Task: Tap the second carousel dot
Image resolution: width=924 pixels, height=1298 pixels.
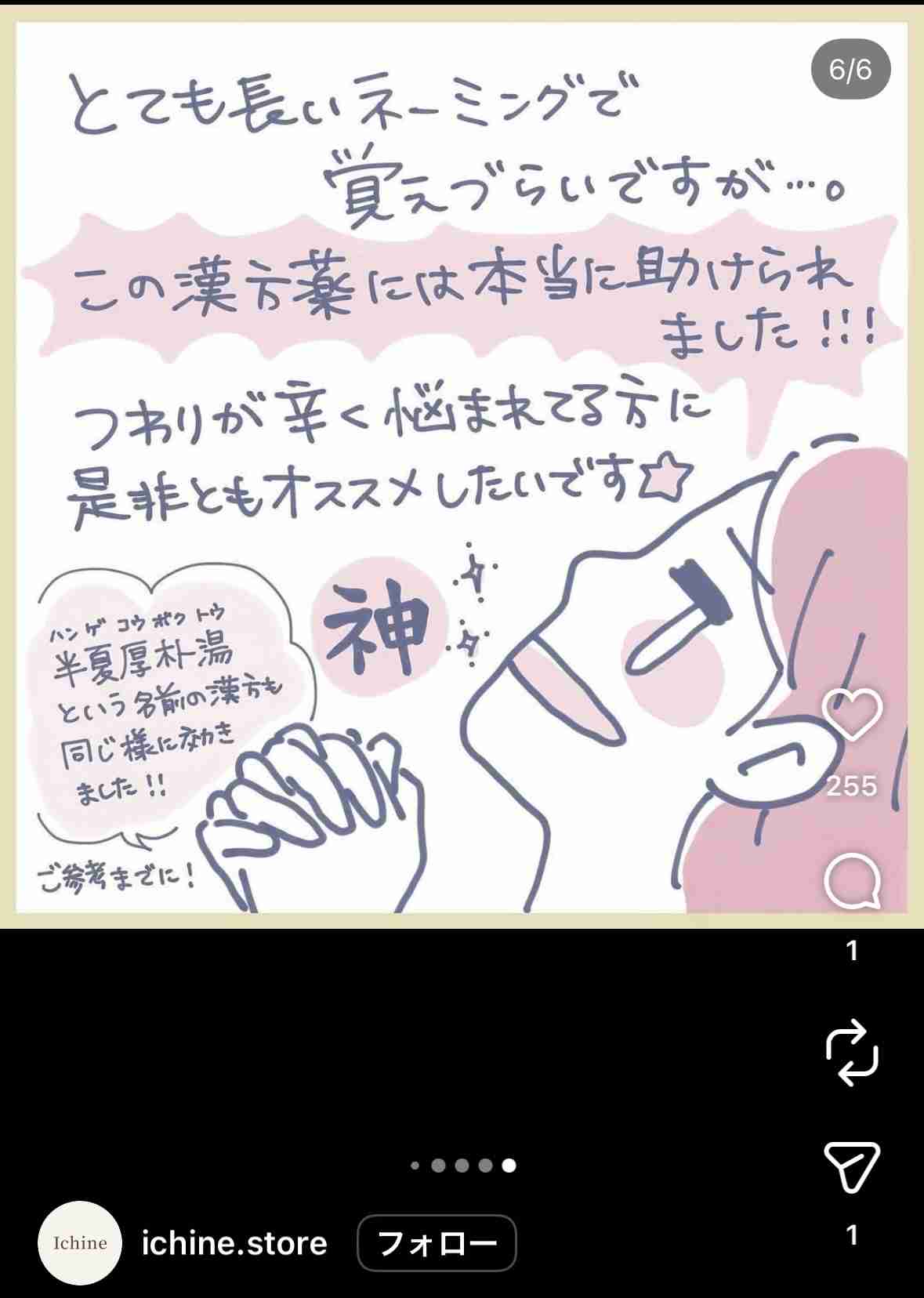Action: click(x=439, y=1166)
